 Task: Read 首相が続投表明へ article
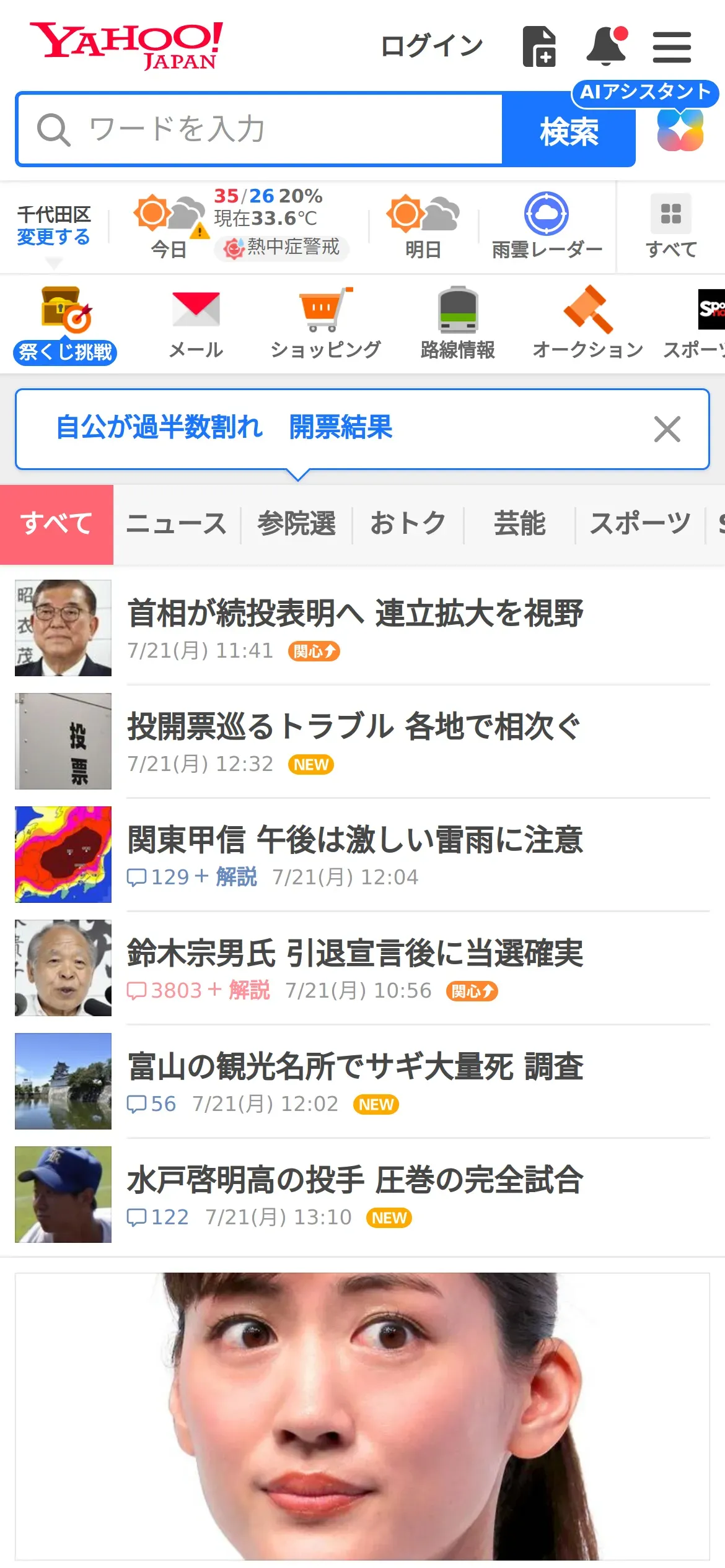(355, 614)
